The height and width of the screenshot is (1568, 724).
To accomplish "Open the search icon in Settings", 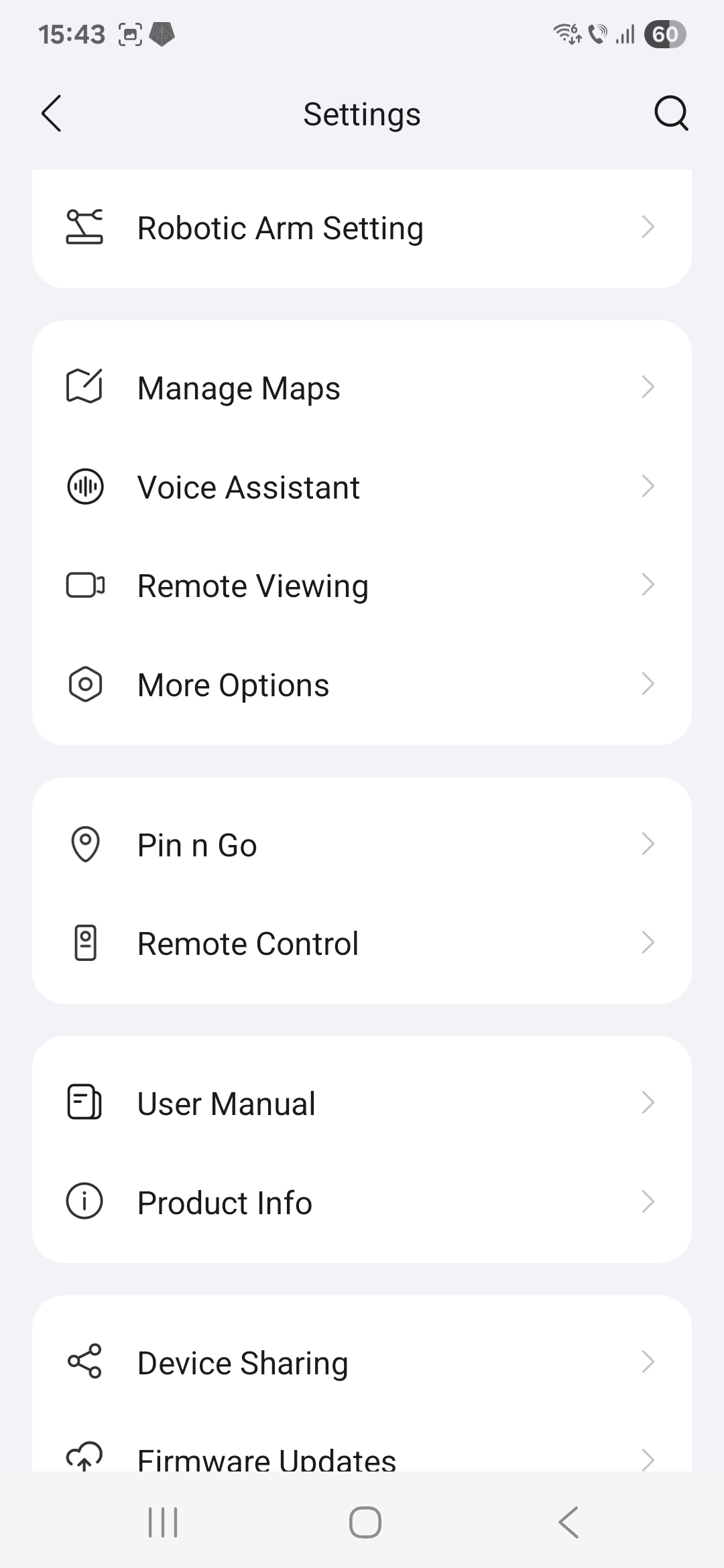I will tap(670, 113).
